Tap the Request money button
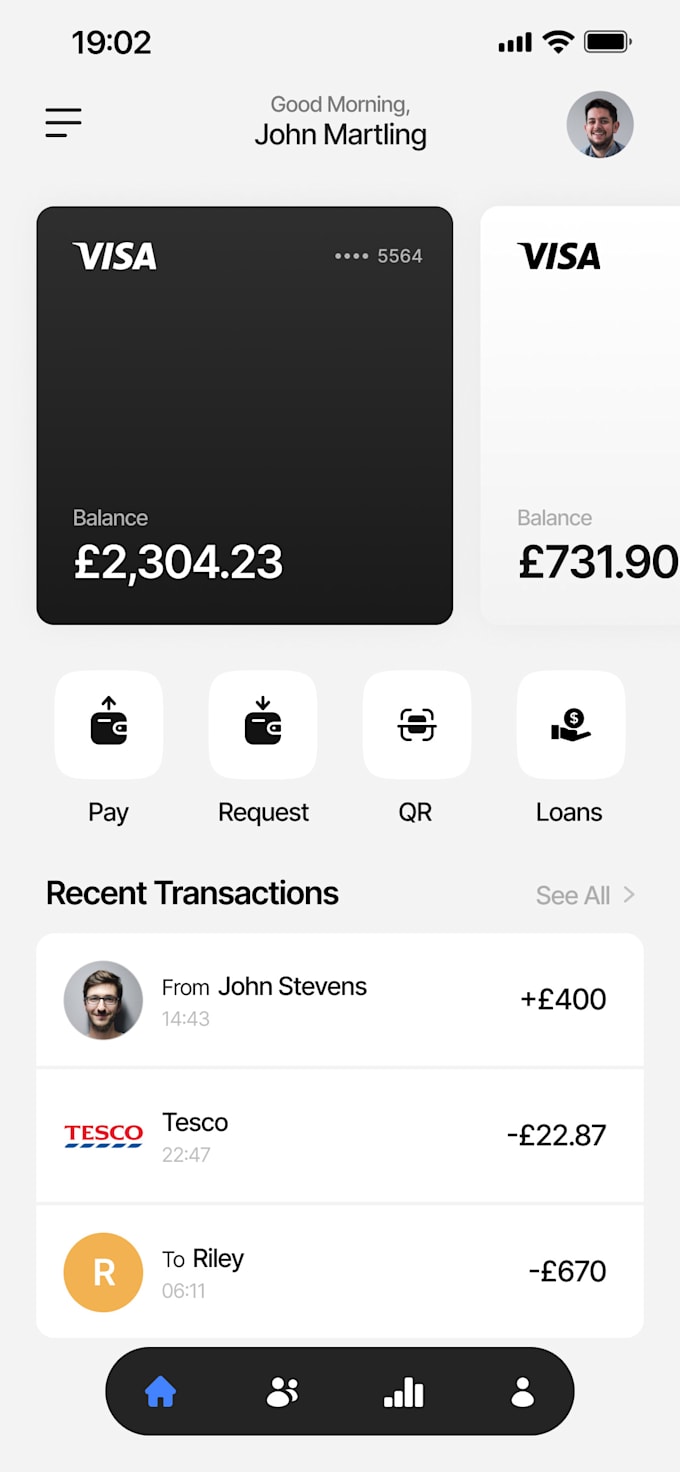 (263, 725)
